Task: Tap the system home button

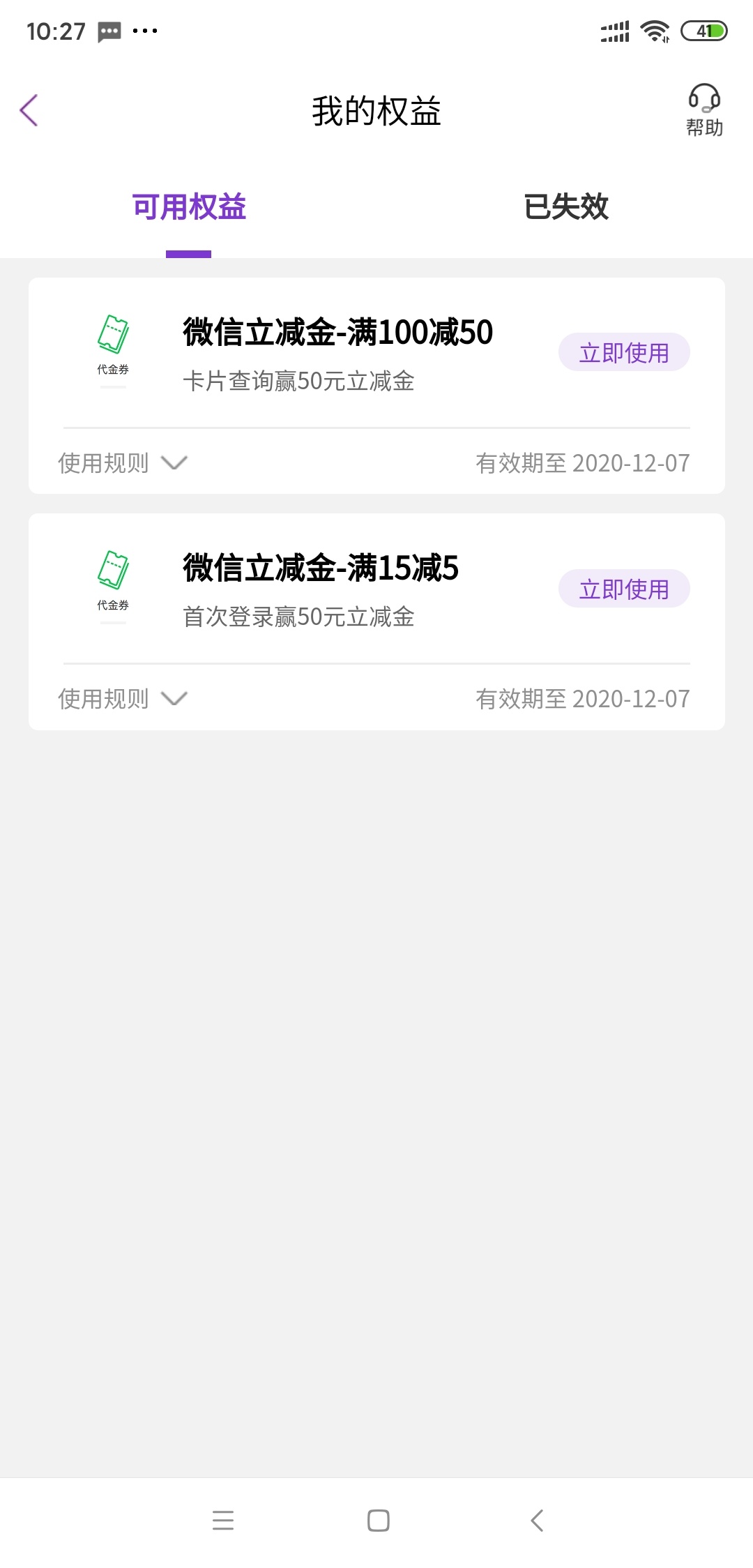Action: pos(378,1521)
